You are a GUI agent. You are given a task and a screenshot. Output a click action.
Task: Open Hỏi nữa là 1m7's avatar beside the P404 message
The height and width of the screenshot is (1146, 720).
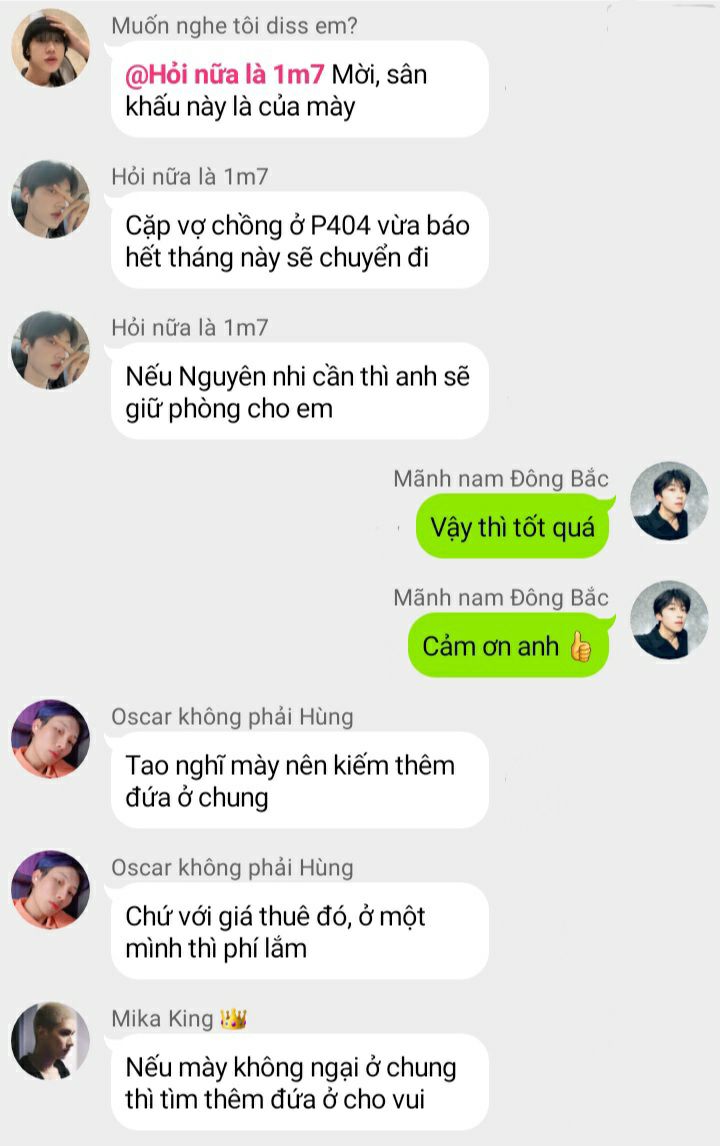pos(50,199)
